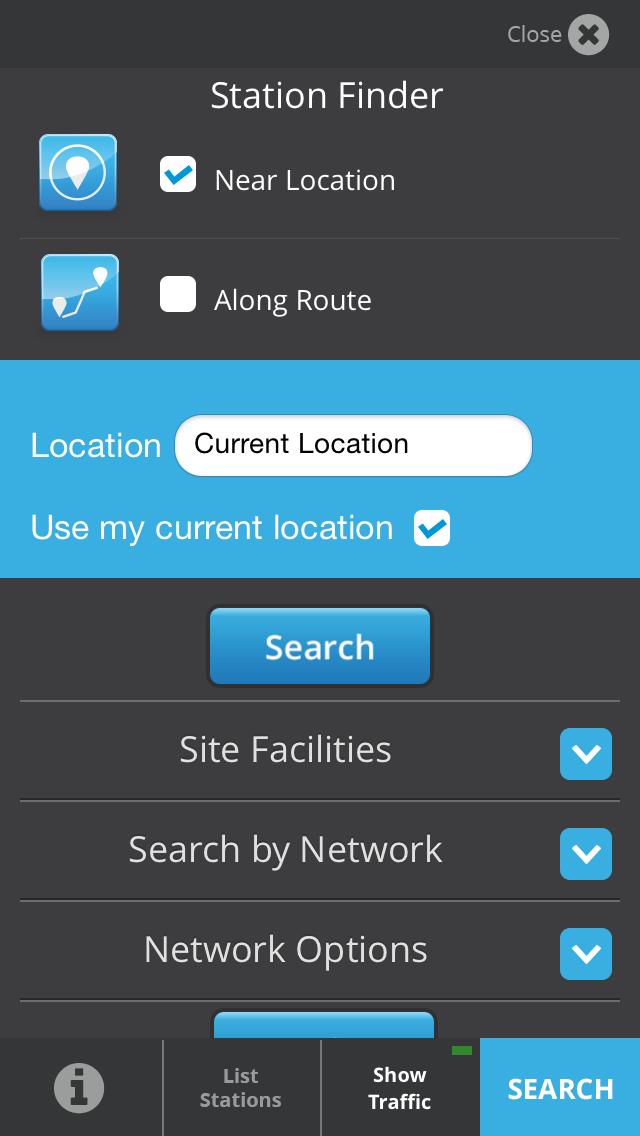This screenshot has height=1136, width=640.
Task: Open the info icon in bottom bar
Action: click(x=80, y=1087)
